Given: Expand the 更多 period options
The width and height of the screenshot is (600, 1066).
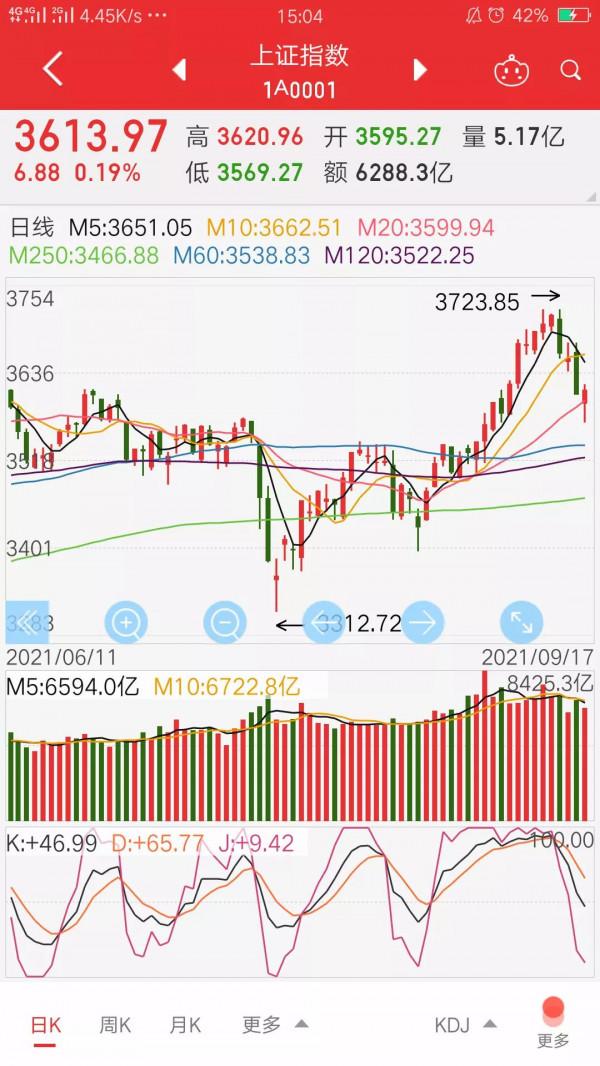Looking at the screenshot, I should click(x=274, y=1025).
